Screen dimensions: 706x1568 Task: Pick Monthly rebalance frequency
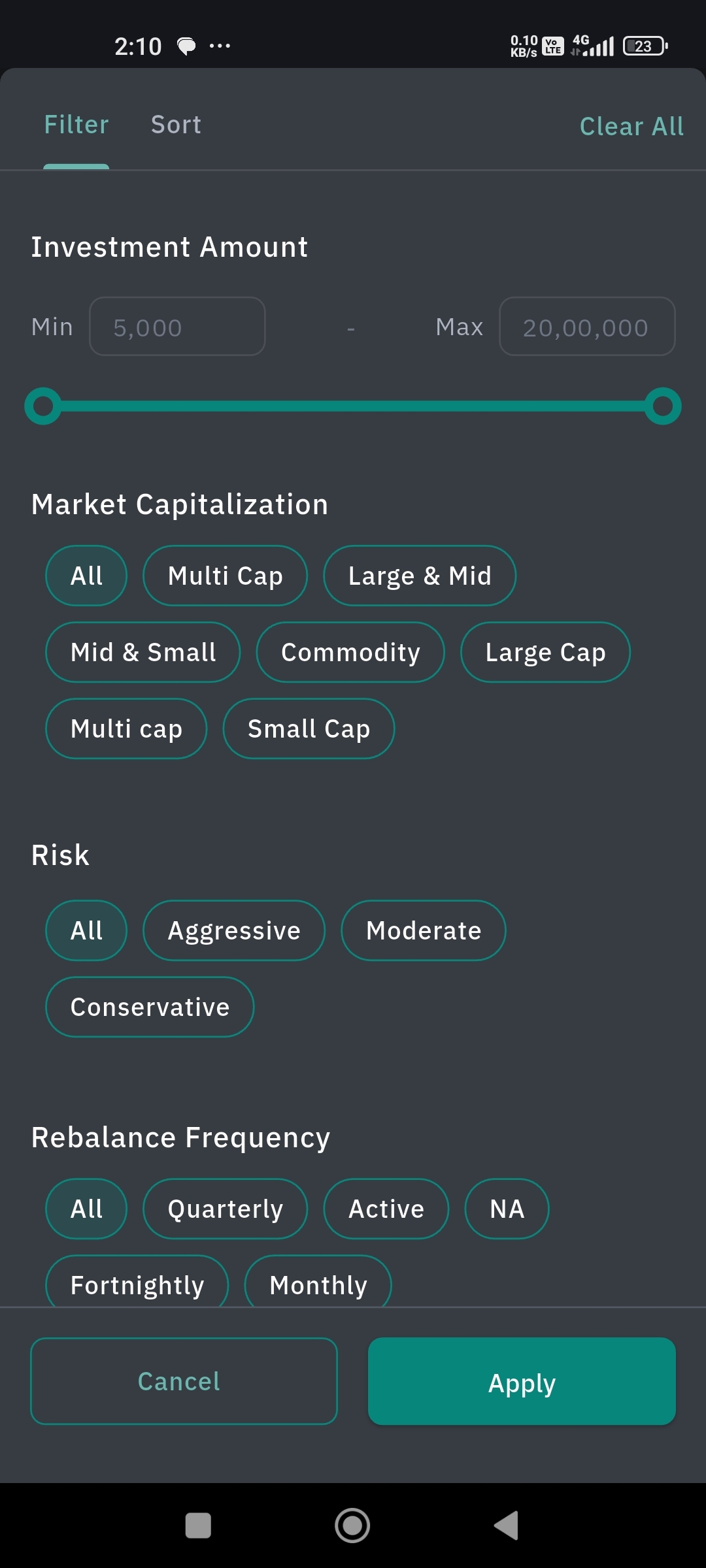click(x=318, y=1284)
